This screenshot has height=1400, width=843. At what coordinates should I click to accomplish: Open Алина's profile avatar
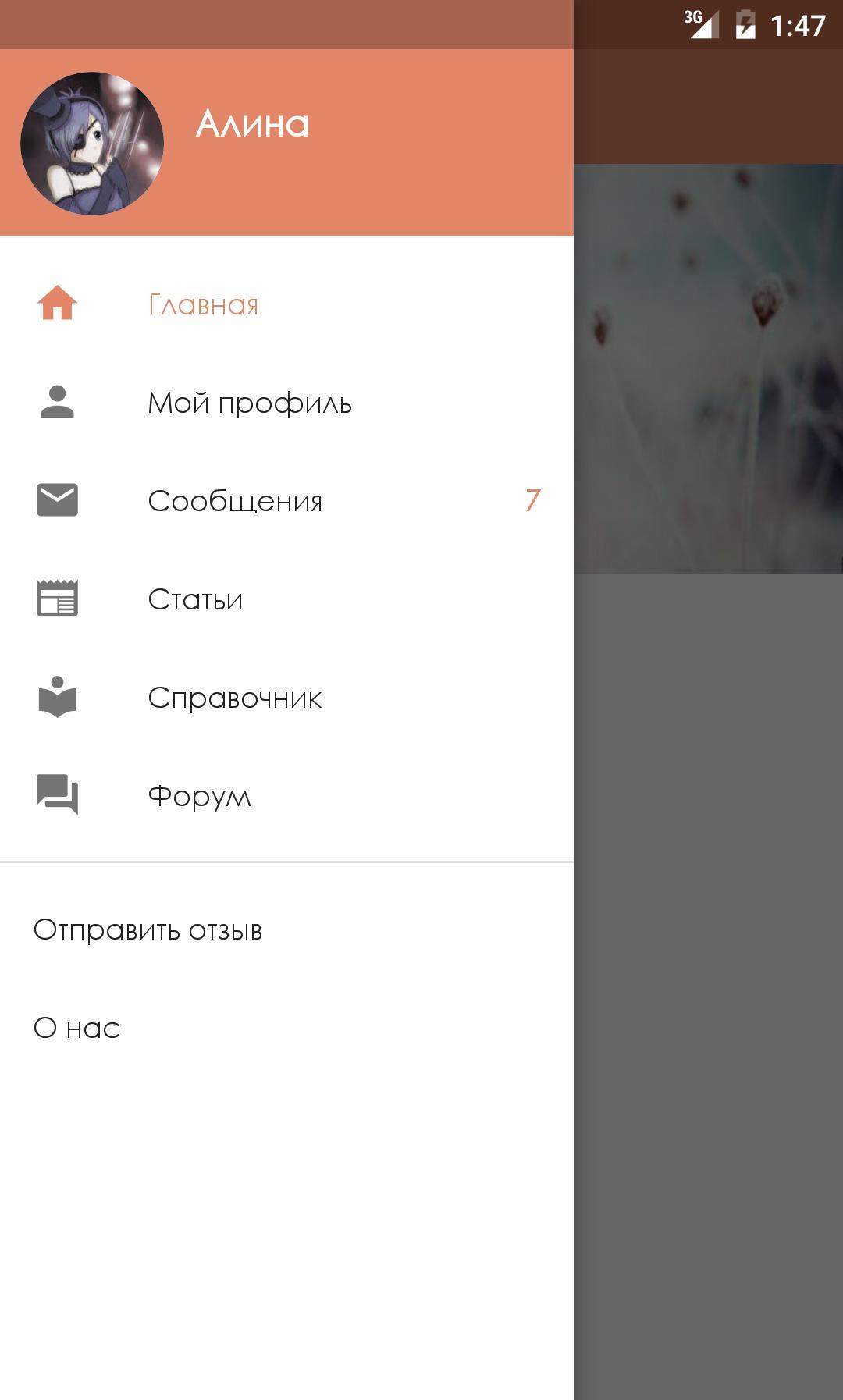click(x=92, y=144)
